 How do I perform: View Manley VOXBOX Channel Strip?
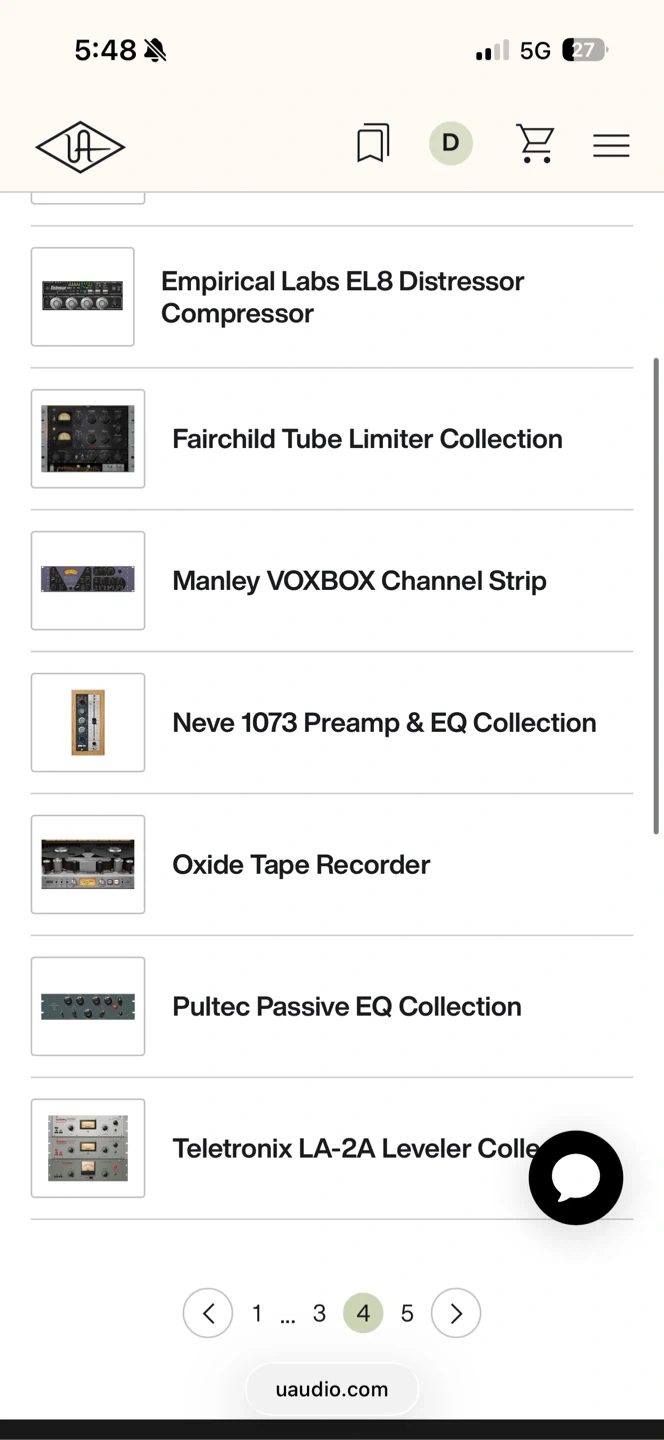point(359,581)
